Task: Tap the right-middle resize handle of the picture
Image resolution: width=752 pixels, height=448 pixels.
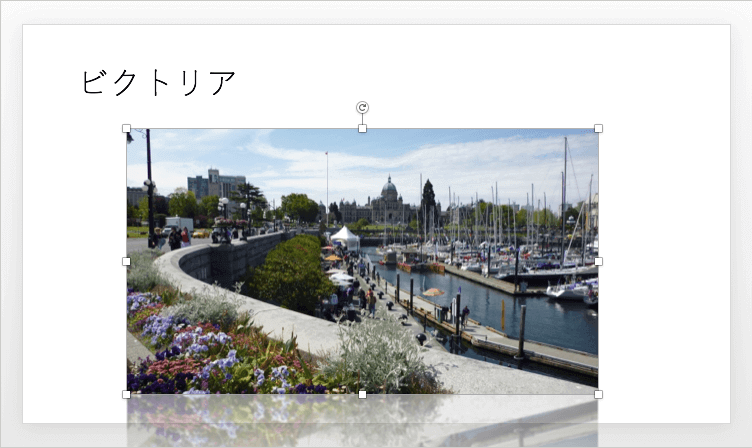Action: click(x=598, y=261)
